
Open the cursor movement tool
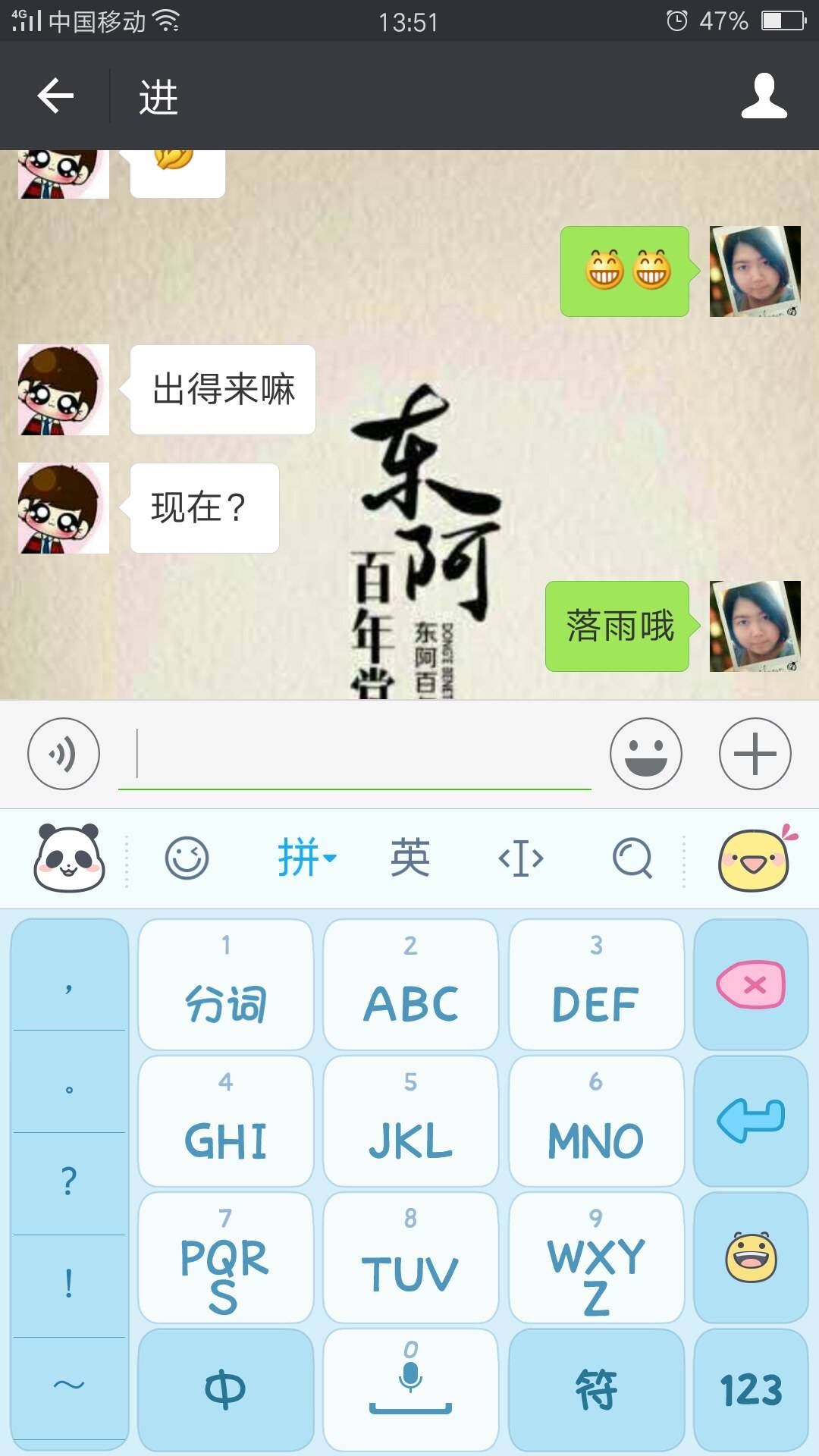tap(521, 858)
